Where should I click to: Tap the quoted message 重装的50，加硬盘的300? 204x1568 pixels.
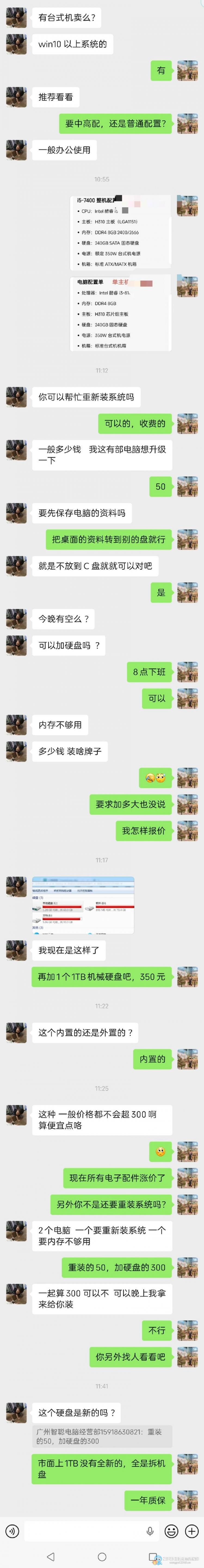[101, 1437]
